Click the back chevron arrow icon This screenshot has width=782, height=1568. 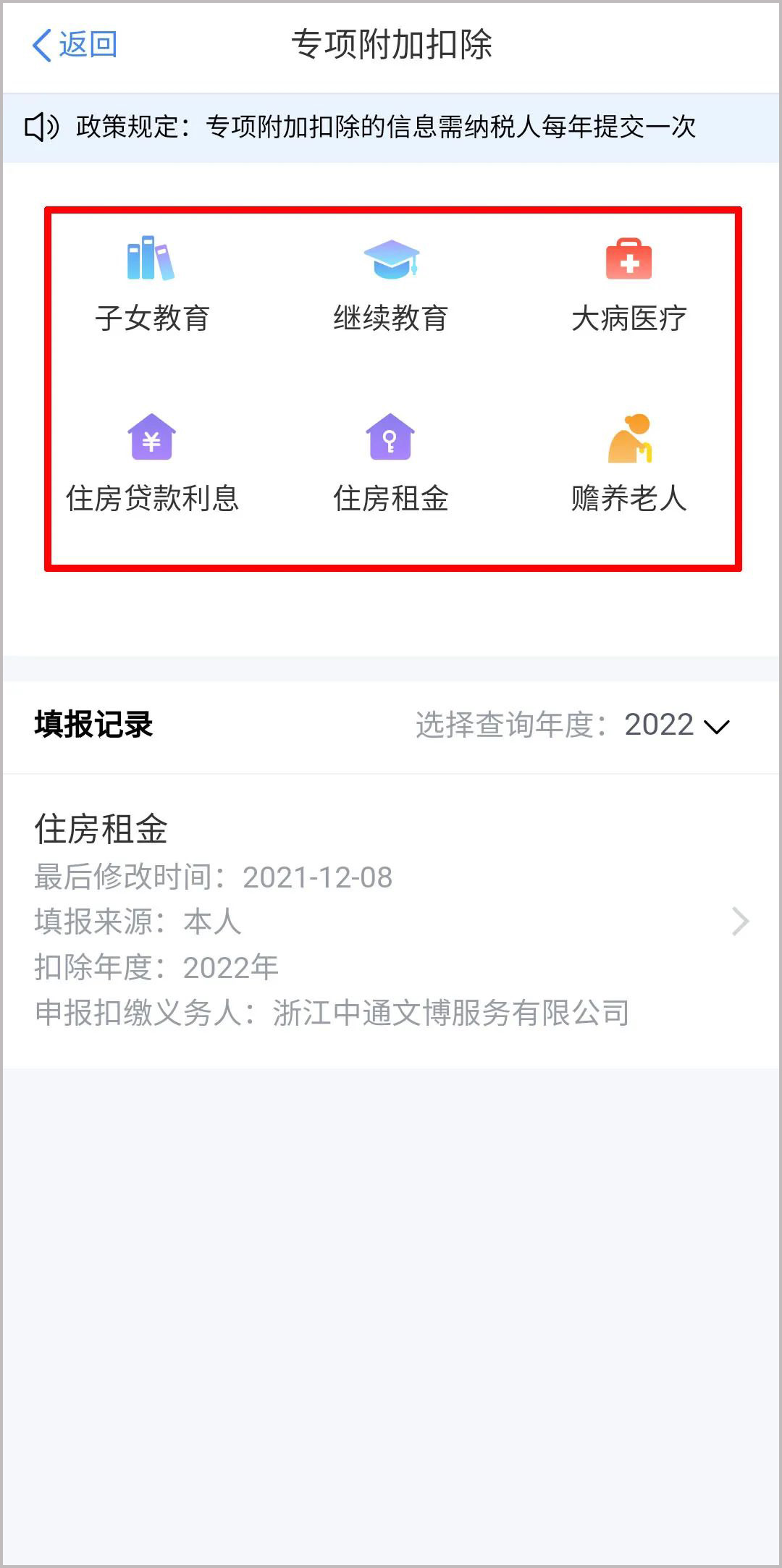tap(41, 45)
